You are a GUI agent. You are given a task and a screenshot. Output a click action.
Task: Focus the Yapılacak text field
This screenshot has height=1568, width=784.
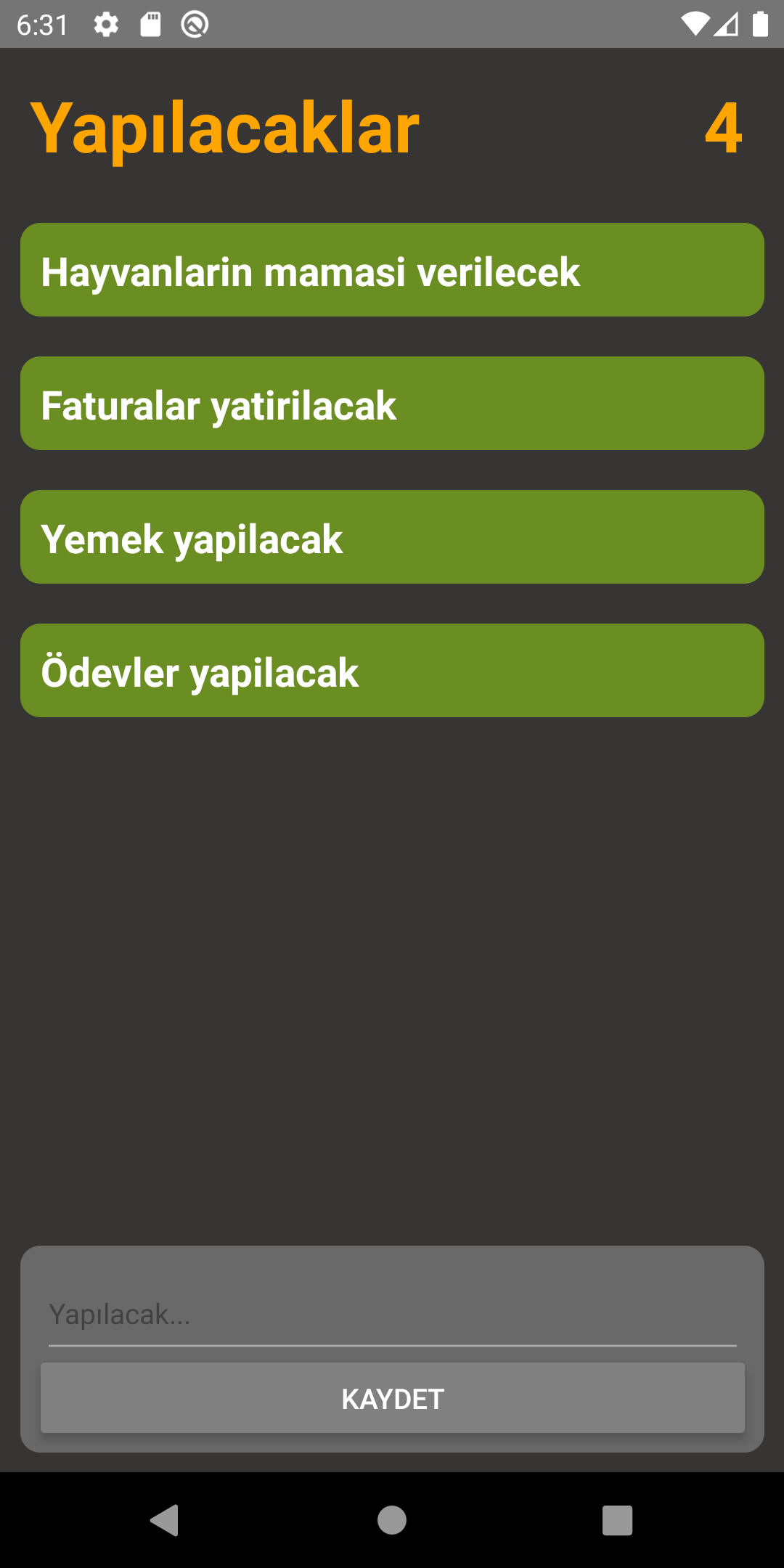392,1315
